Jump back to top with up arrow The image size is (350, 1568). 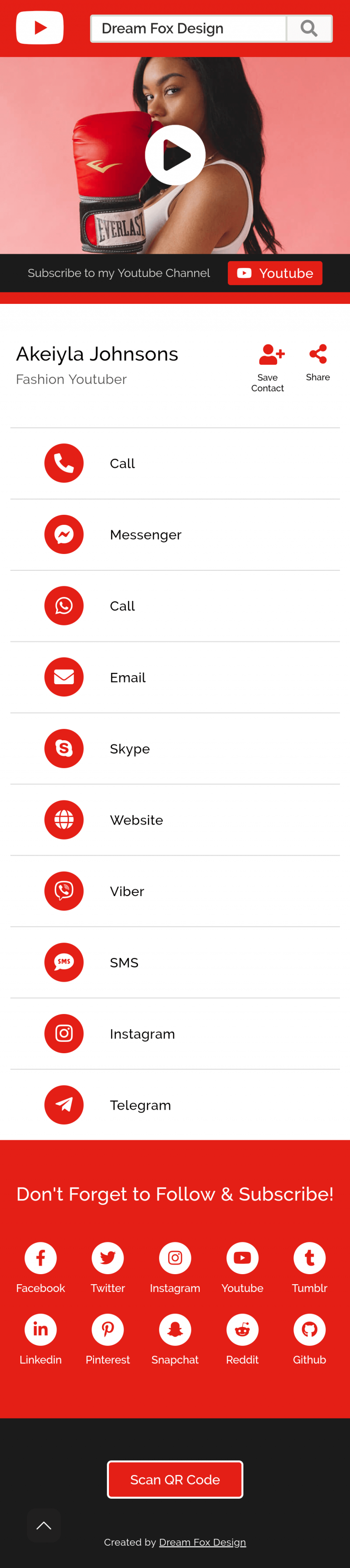[x=44, y=1525]
